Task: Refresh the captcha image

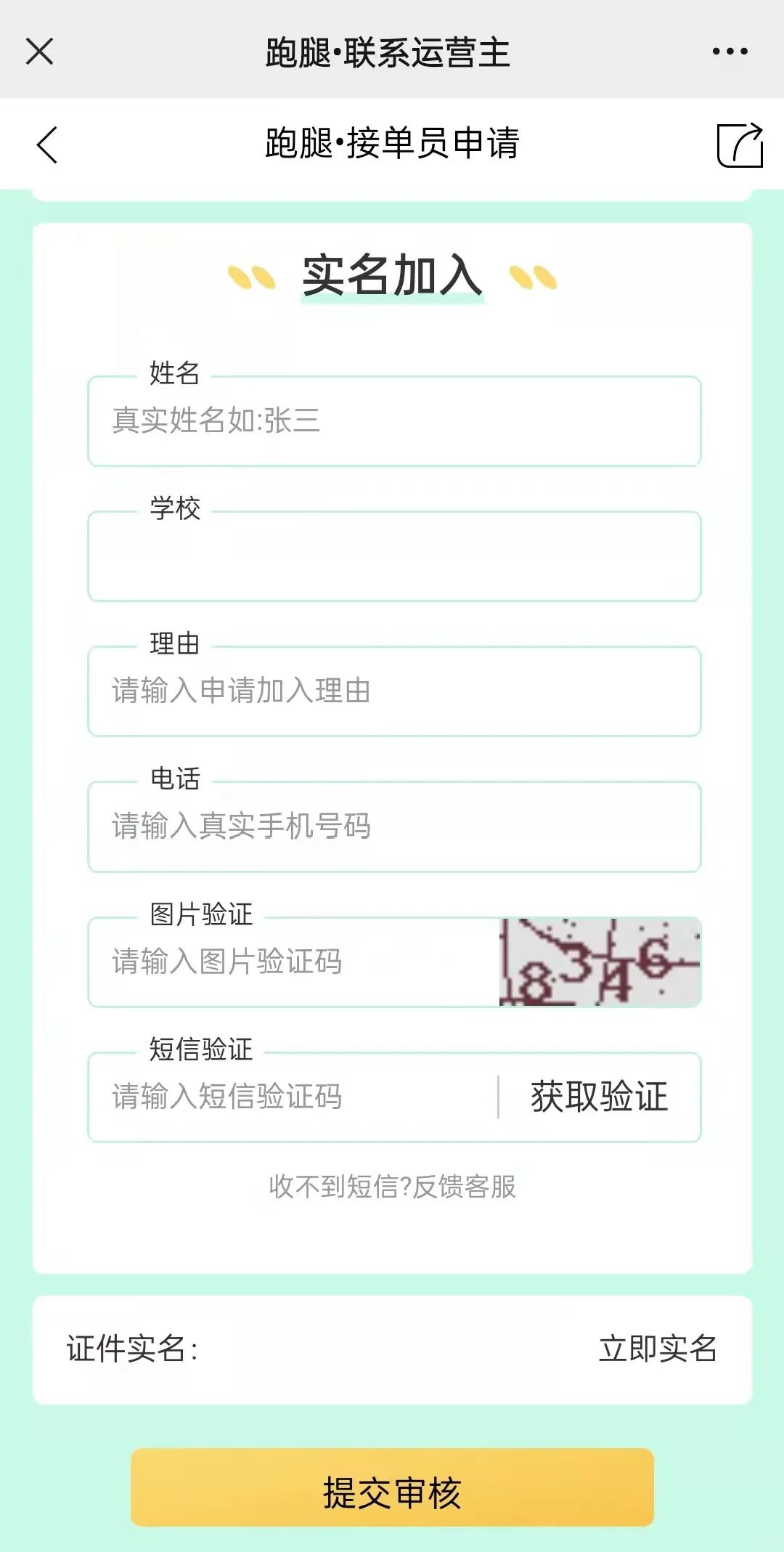Action: click(600, 962)
